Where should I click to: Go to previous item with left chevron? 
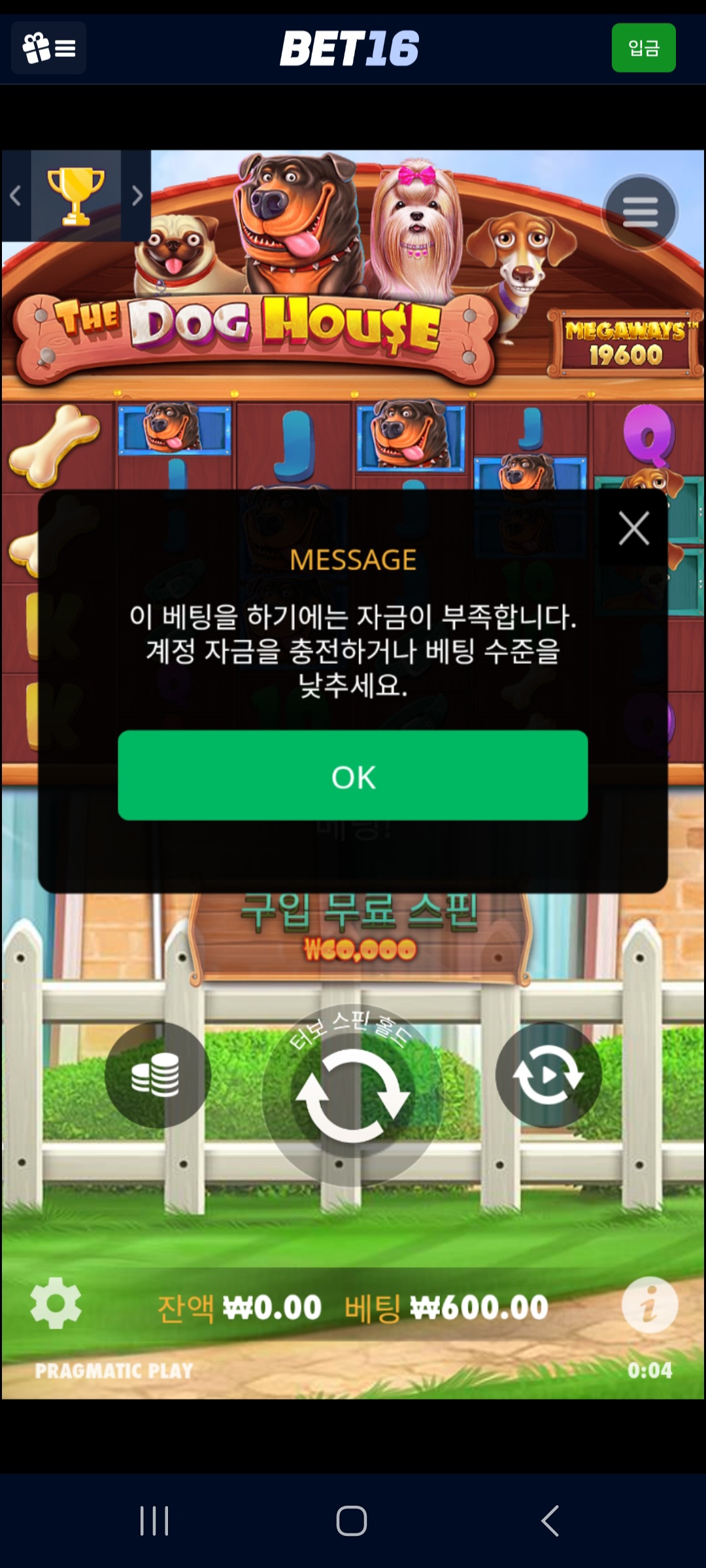pyautogui.click(x=16, y=196)
